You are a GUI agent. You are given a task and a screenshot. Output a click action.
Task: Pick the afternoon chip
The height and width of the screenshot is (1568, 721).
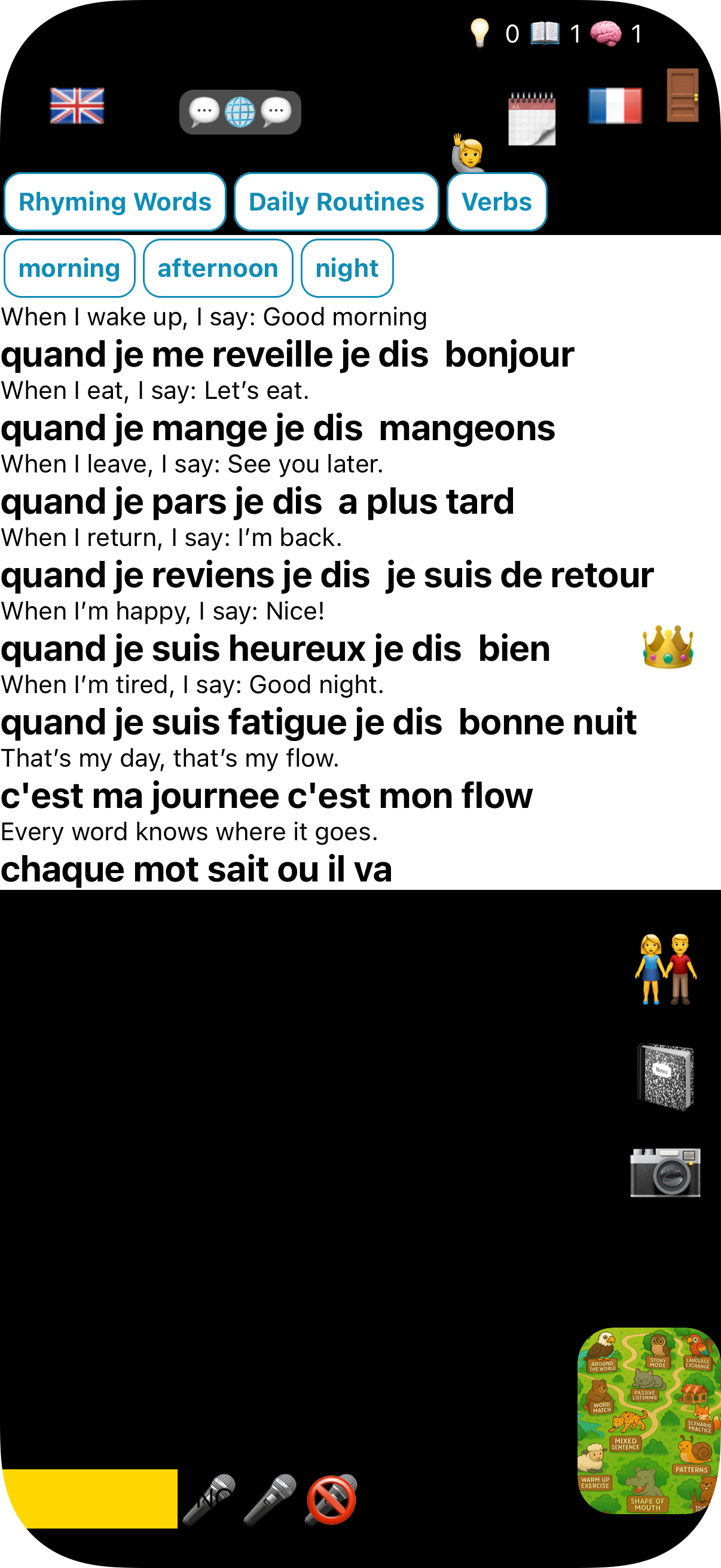[x=218, y=269]
